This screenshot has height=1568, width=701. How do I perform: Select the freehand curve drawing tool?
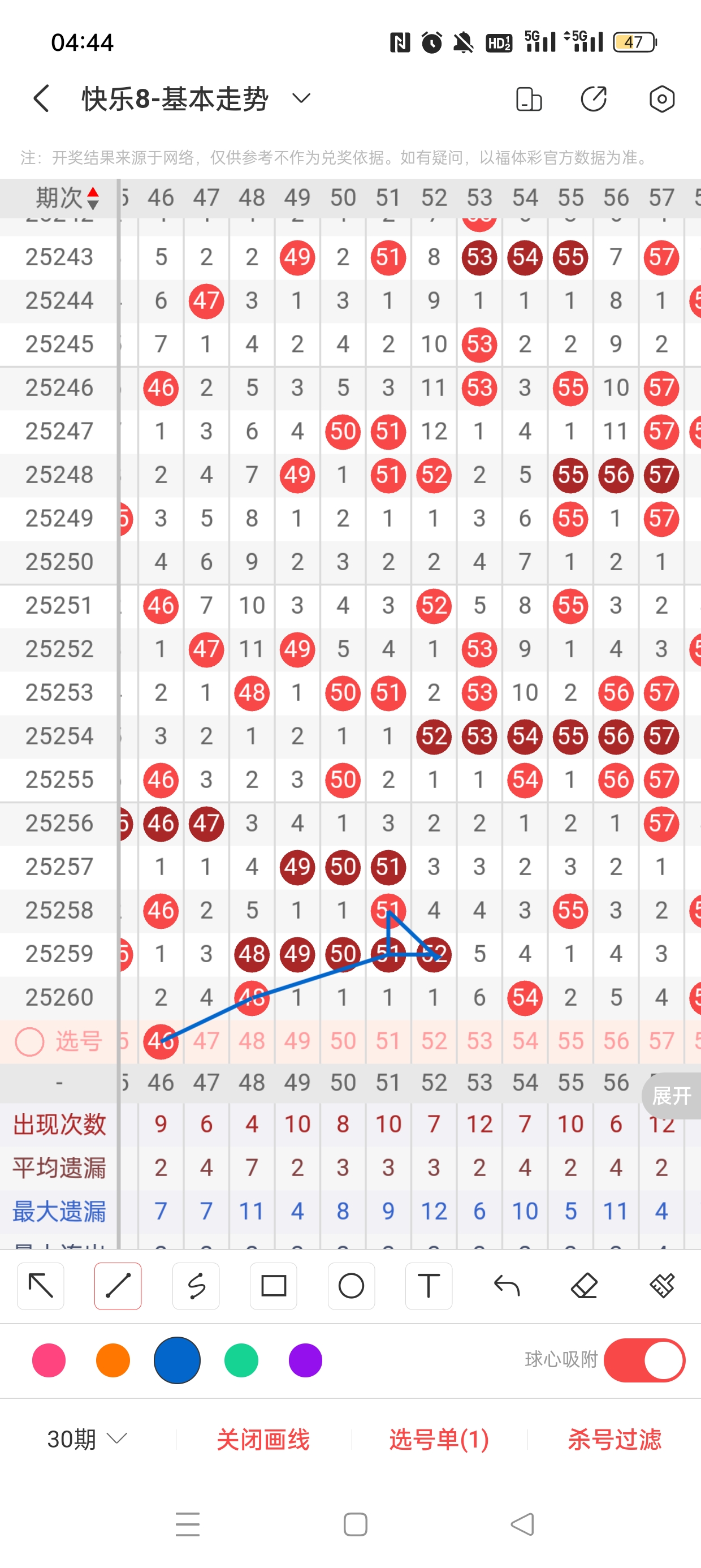click(196, 1286)
